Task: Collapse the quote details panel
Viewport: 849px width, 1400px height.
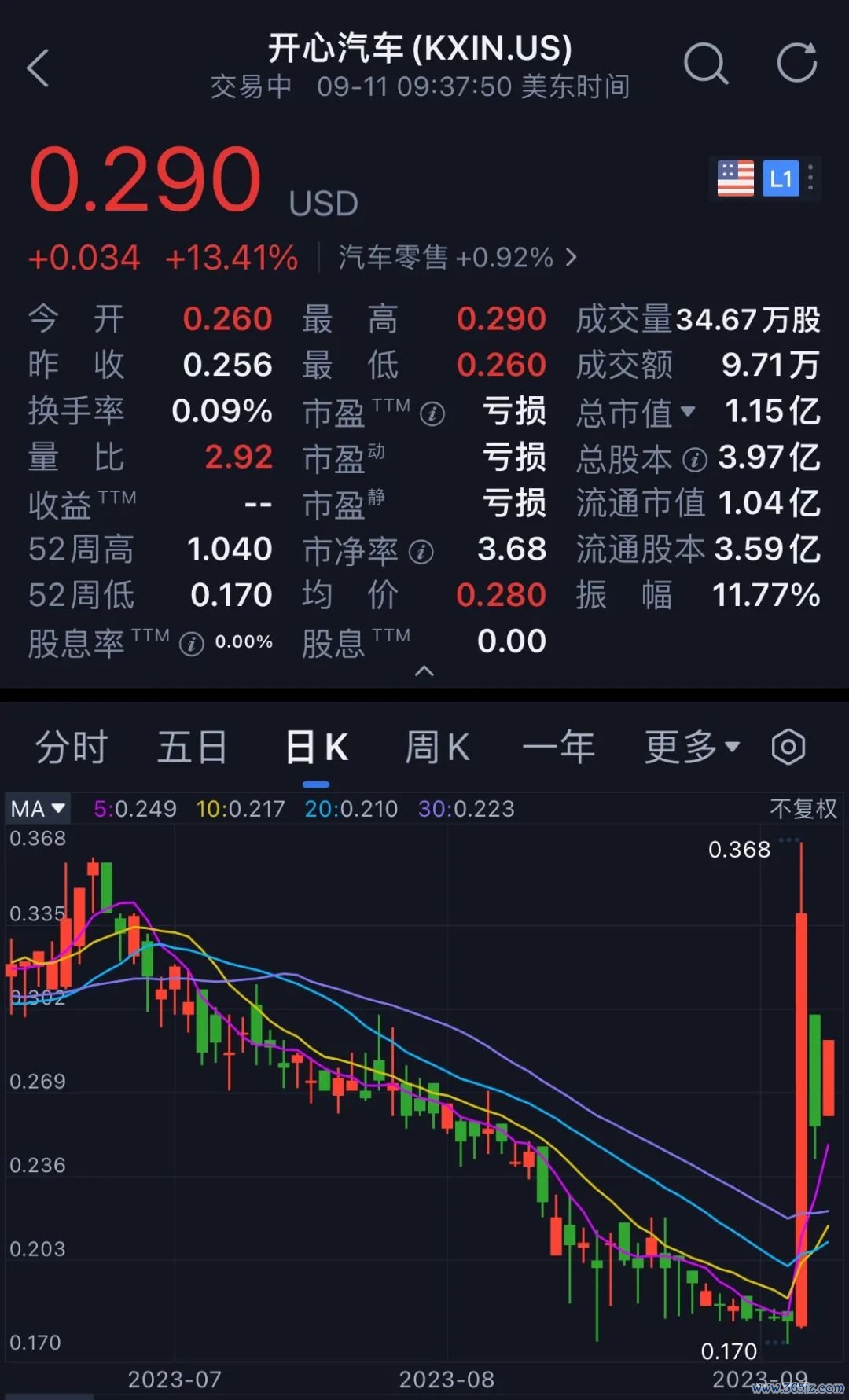Action: point(424,671)
